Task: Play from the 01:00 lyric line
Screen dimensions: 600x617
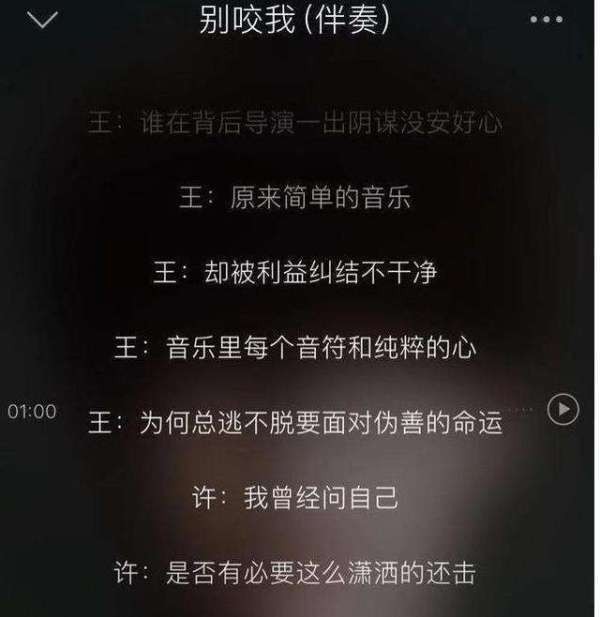Action: tap(564, 409)
